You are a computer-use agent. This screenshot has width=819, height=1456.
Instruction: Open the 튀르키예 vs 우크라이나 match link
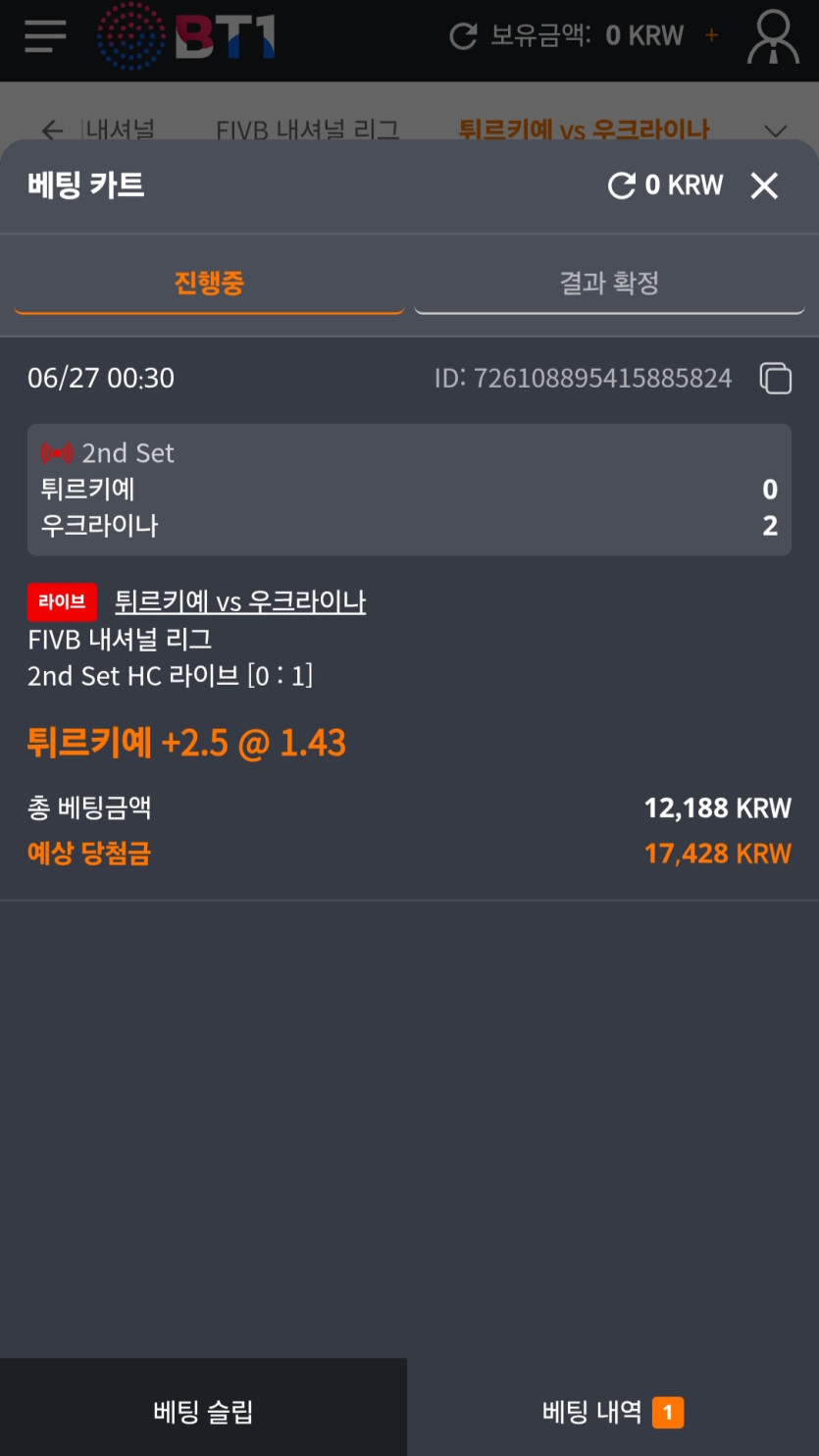pyautogui.click(x=240, y=600)
